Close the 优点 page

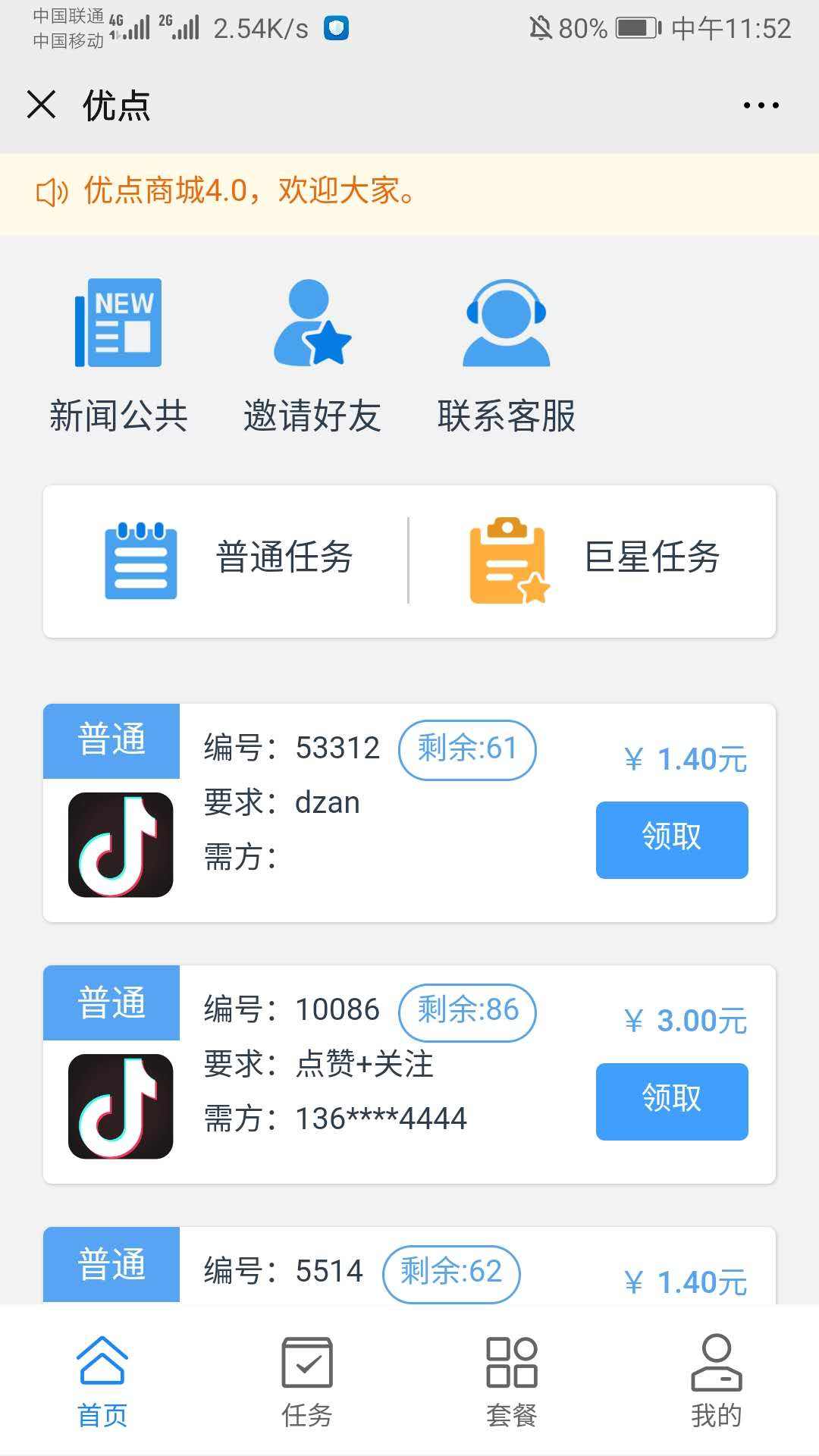(42, 105)
